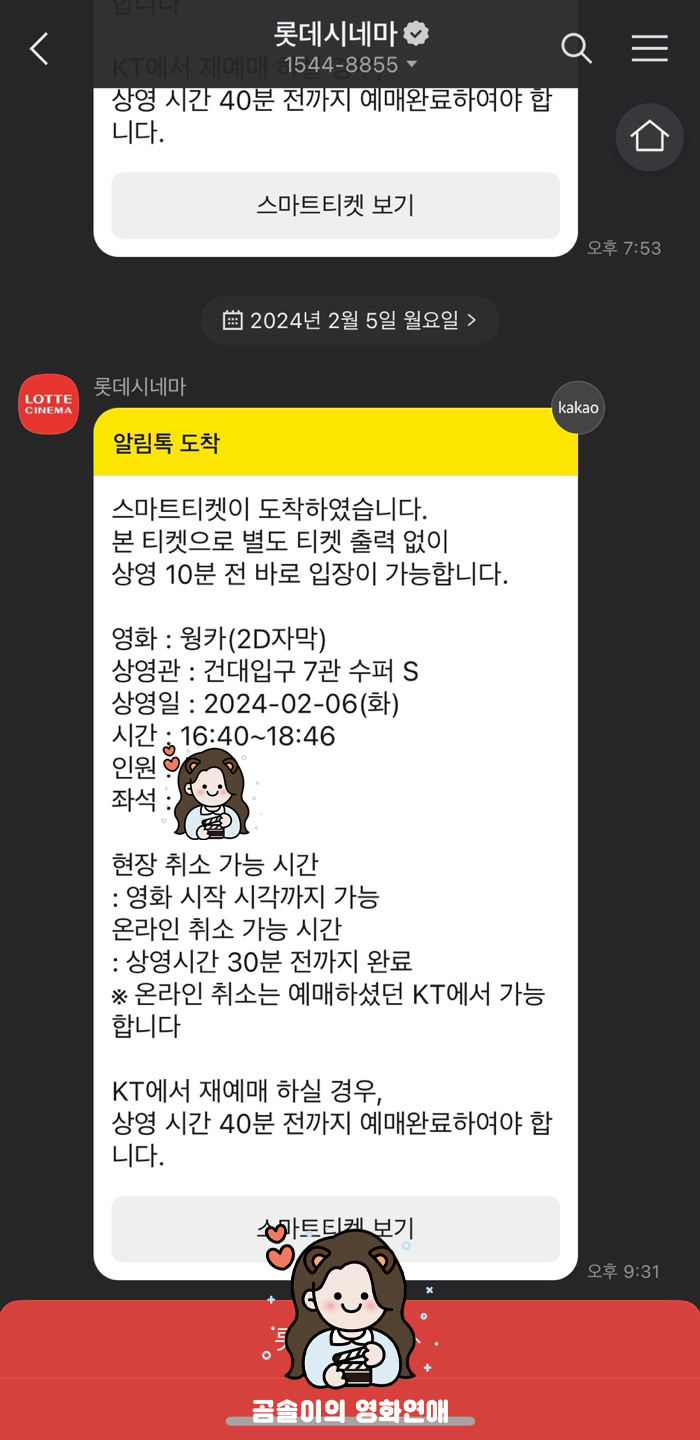The width and height of the screenshot is (700, 1440).
Task: Open the Lotte Cinema profile avatar
Action: [49, 404]
